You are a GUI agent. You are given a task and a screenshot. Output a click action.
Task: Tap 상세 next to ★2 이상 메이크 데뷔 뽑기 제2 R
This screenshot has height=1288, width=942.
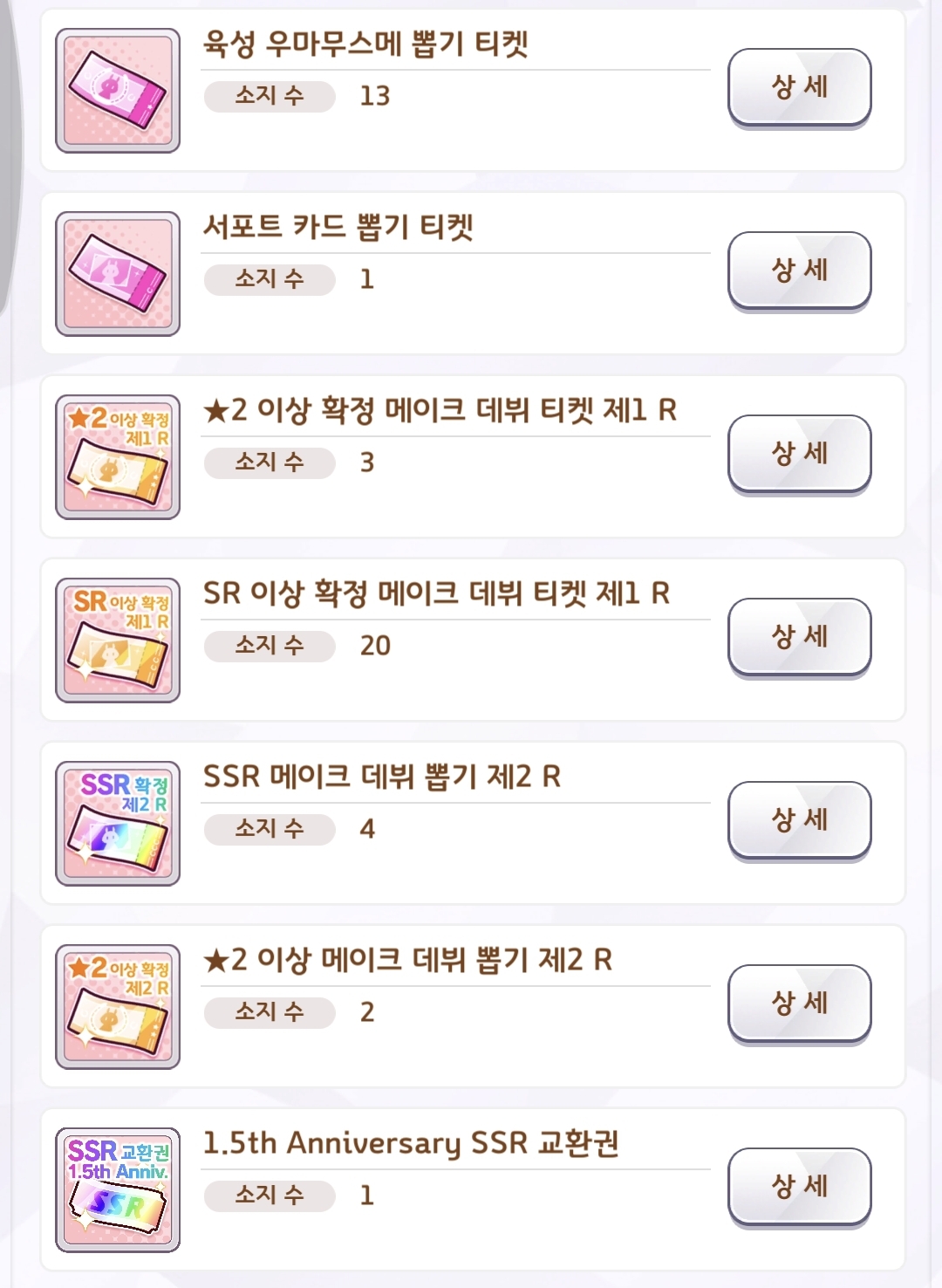(x=799, y=1004)
